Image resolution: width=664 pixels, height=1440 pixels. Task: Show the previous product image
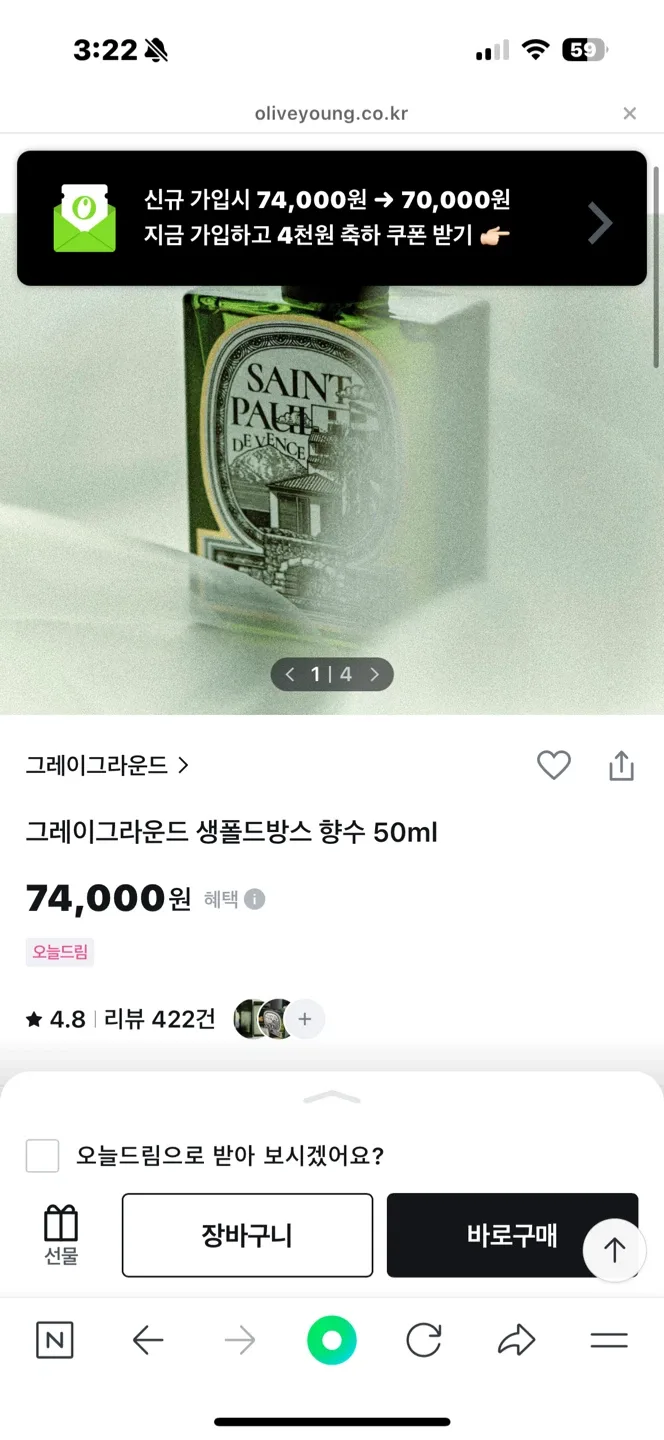(x=290, y=675)
